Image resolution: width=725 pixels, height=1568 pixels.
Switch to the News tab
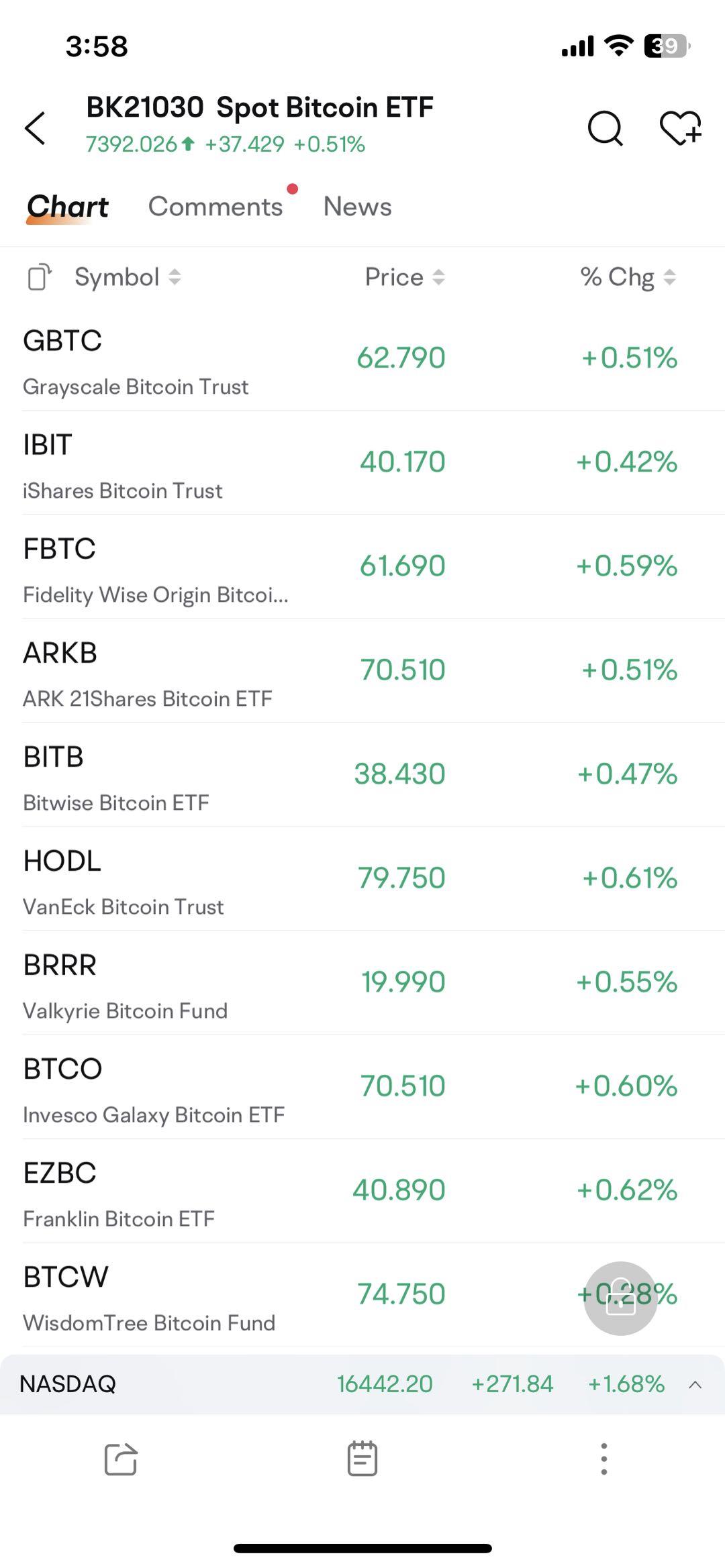[x=356, y=206]
